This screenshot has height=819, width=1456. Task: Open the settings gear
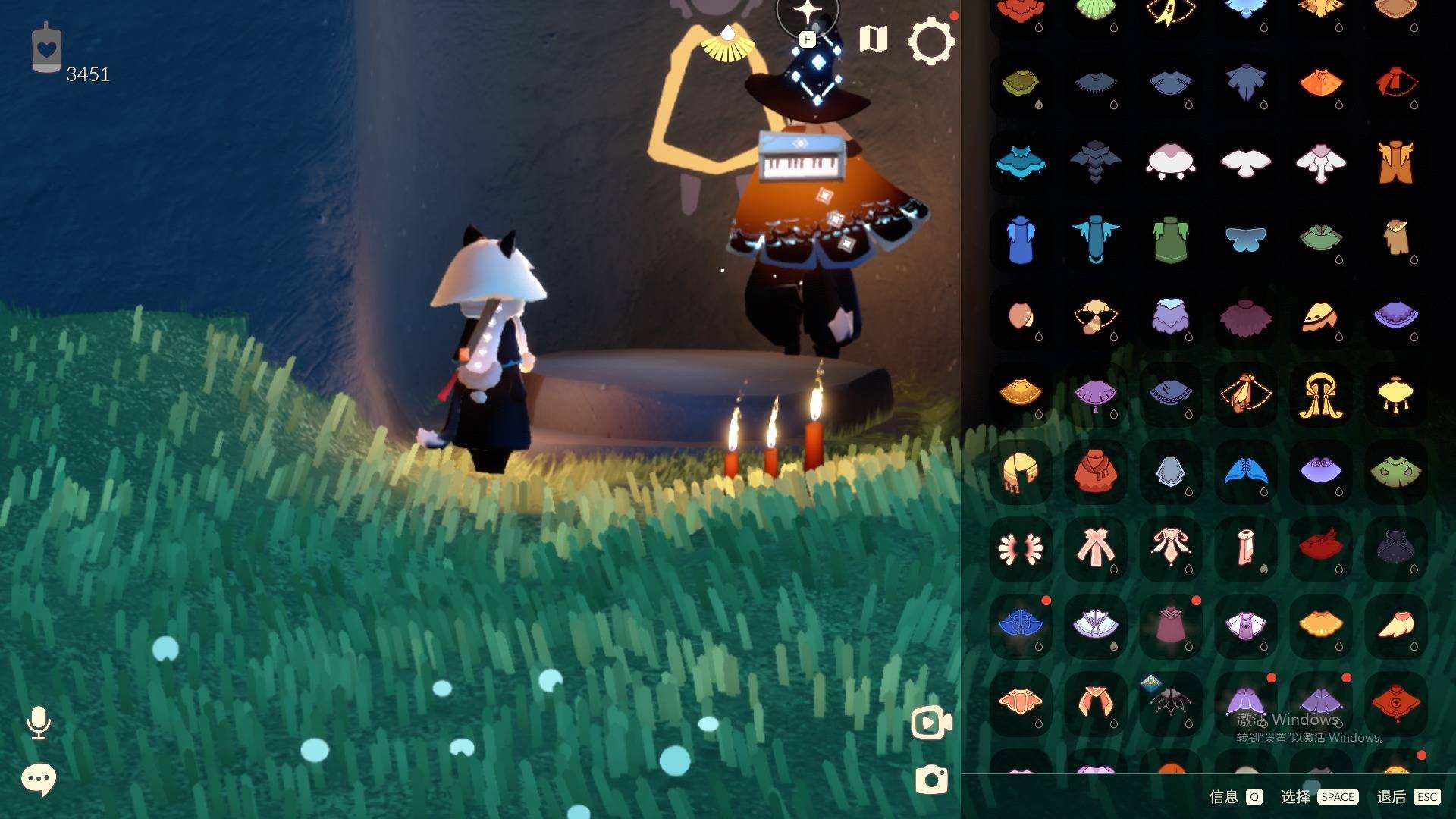931,40
